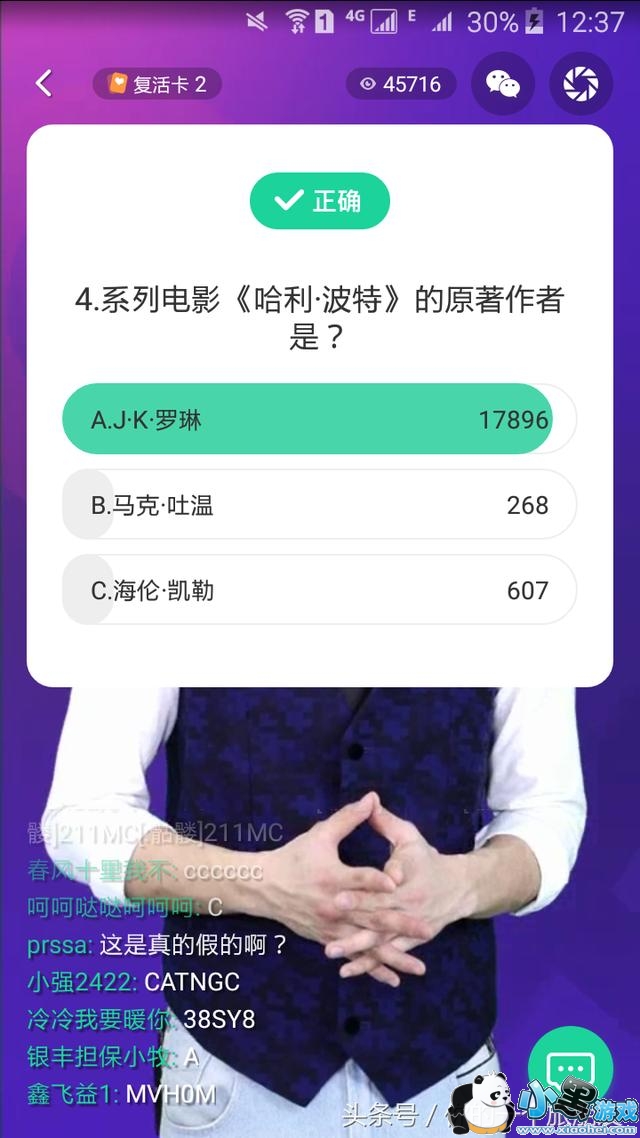Select answer C.海伦·凯勒
Image resolution: width=640 pixels, height=1138 pixels.
319,590
